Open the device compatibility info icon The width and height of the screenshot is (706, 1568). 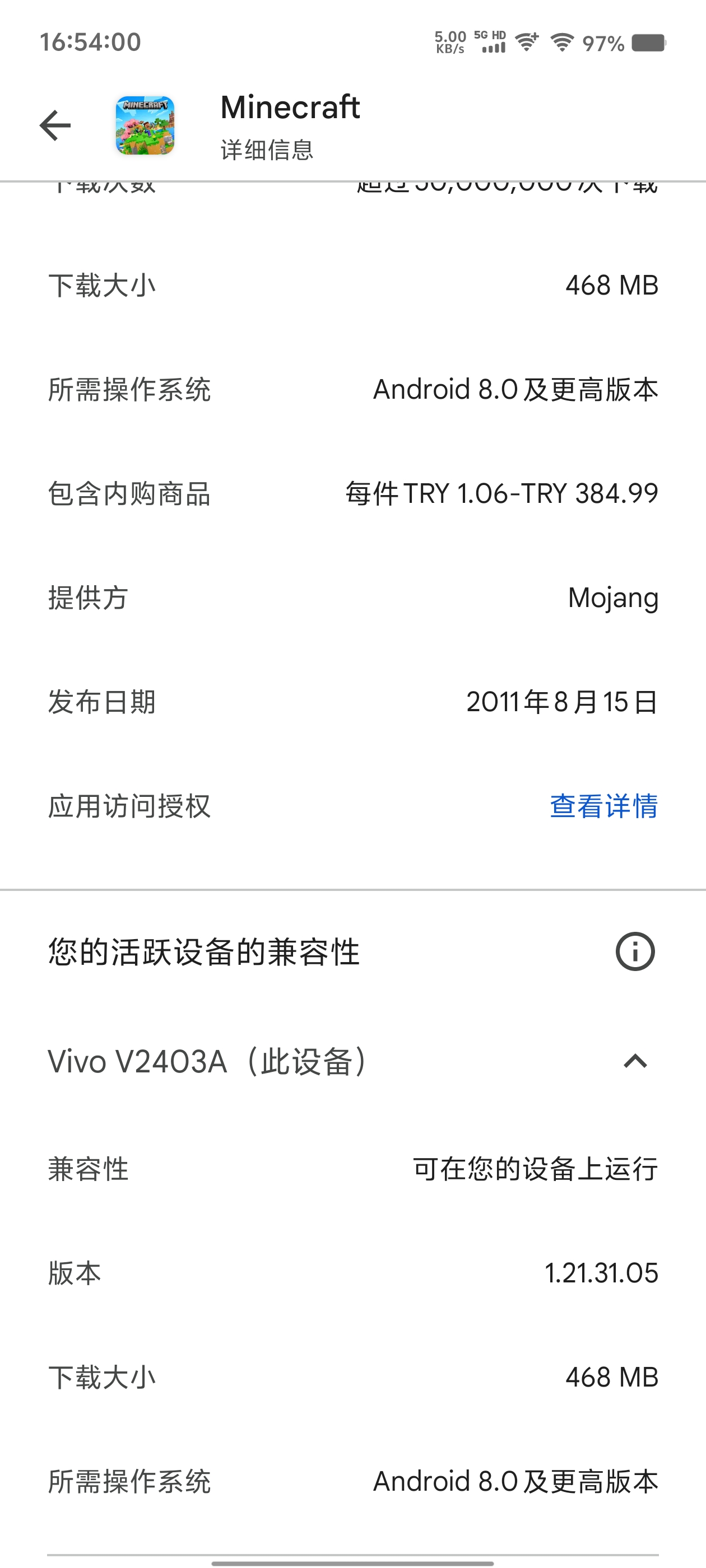635,951
